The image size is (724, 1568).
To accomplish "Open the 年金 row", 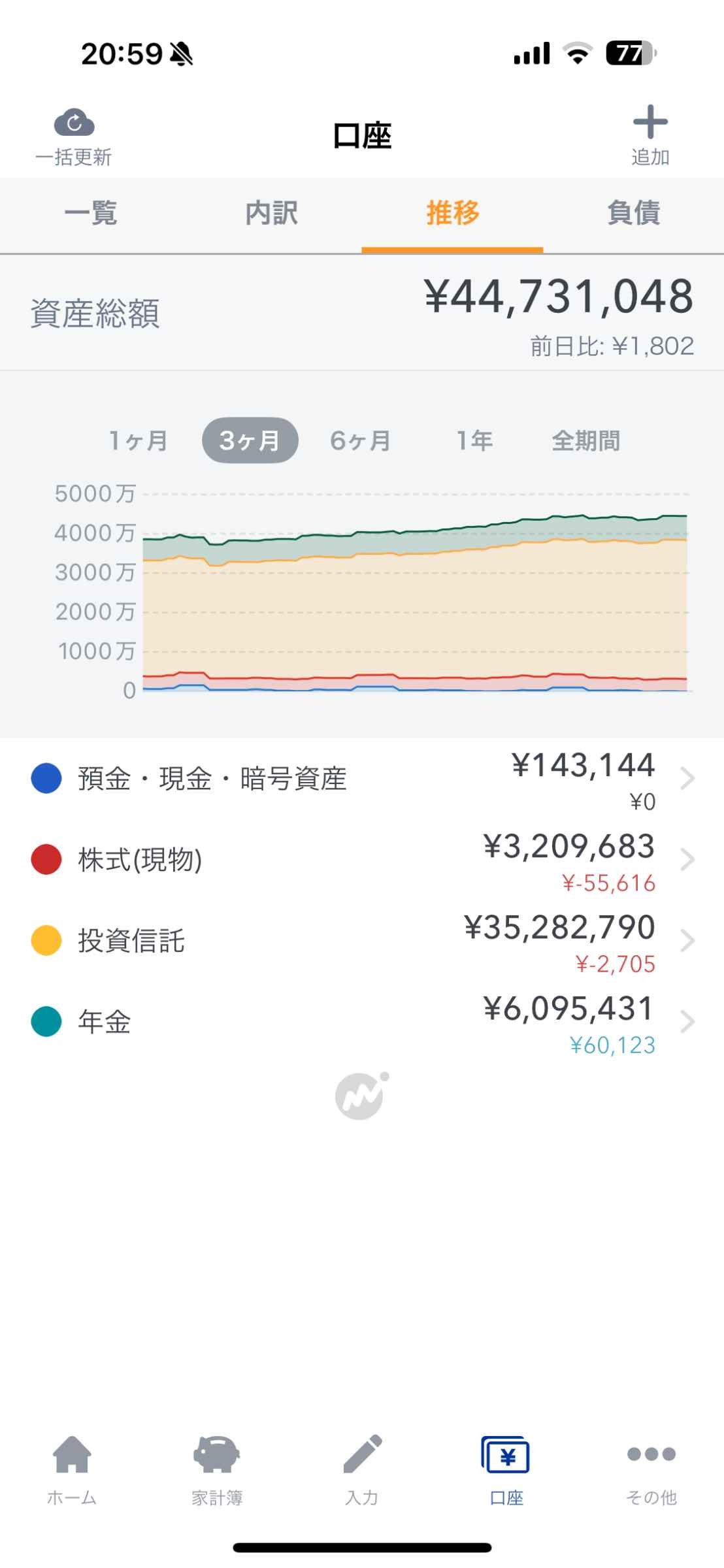I will pos(362,1022).
